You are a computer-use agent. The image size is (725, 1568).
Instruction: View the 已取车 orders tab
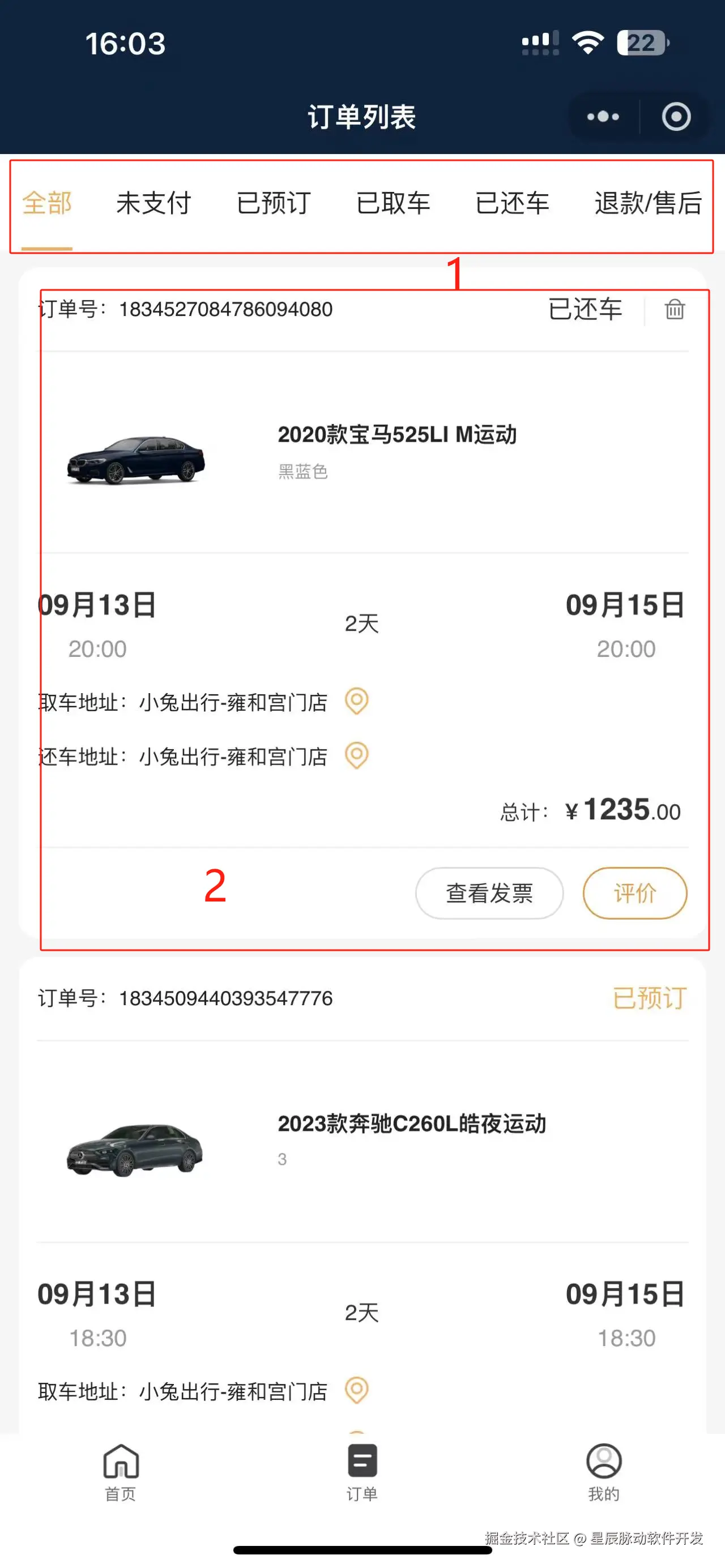click(x=393, y=203)
